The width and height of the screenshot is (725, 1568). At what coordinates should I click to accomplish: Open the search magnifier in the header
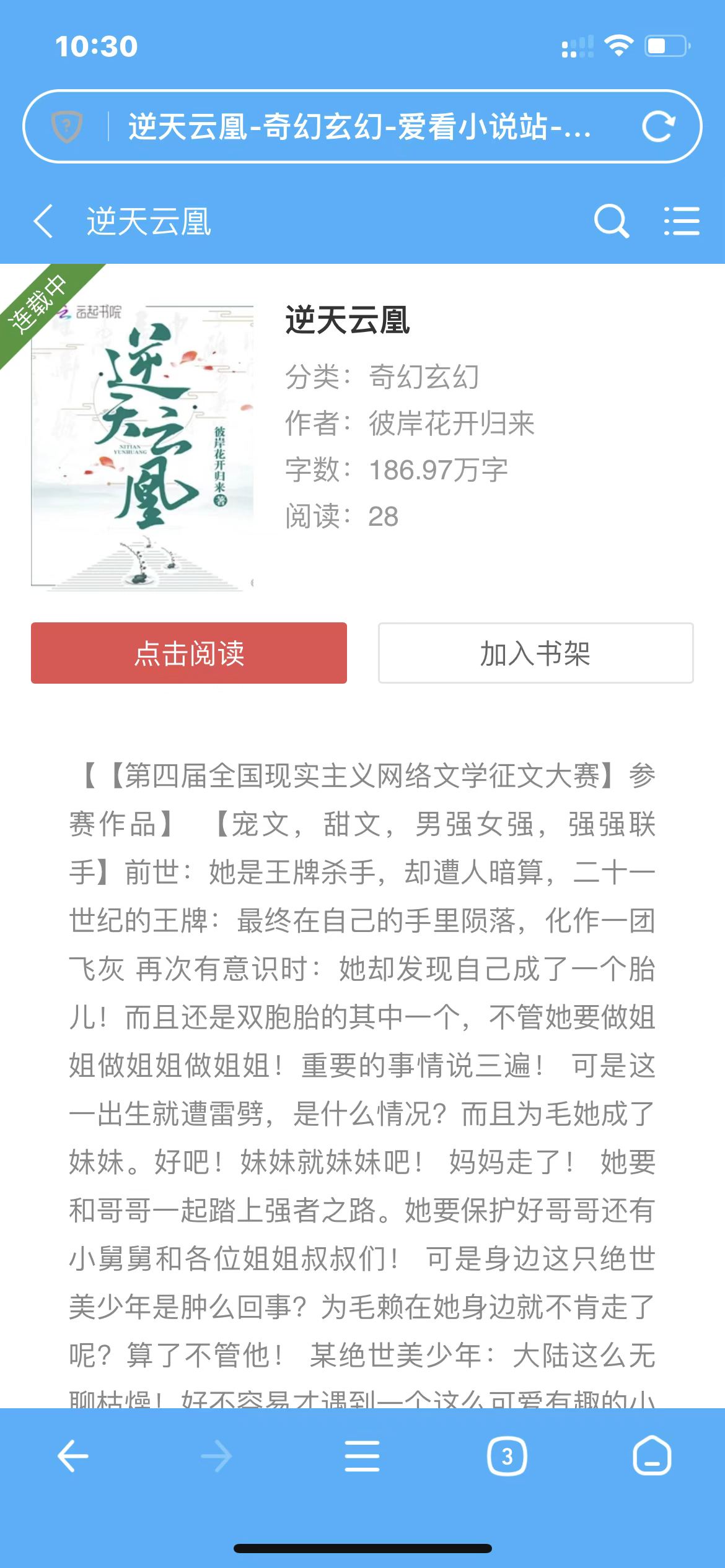tap(611, 221)
